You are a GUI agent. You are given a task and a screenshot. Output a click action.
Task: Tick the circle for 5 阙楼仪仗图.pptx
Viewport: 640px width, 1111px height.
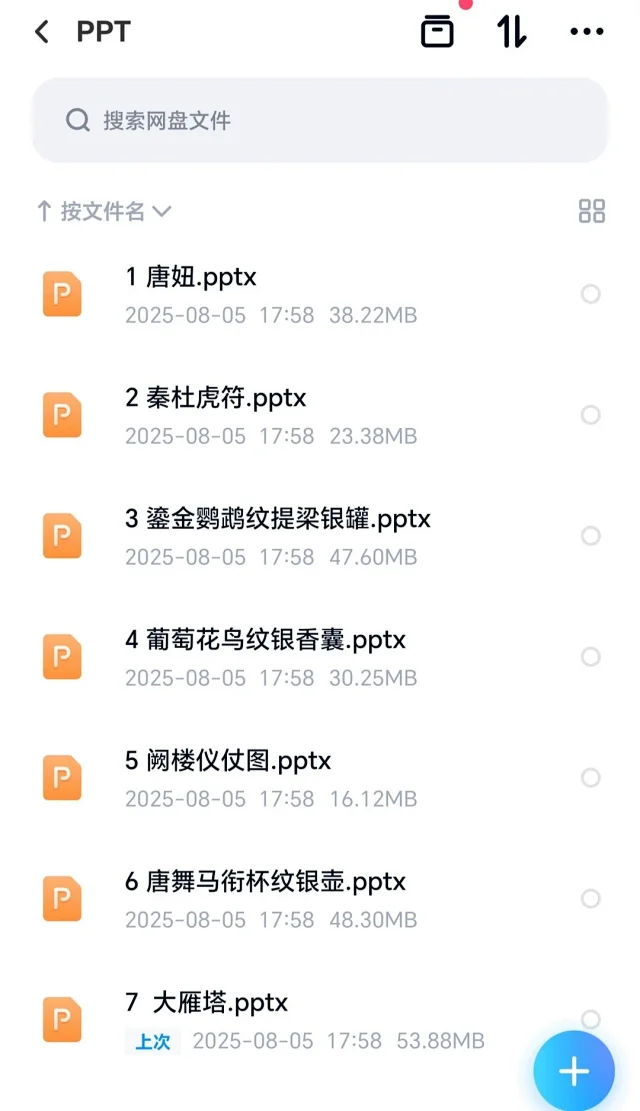click(590, 777)
